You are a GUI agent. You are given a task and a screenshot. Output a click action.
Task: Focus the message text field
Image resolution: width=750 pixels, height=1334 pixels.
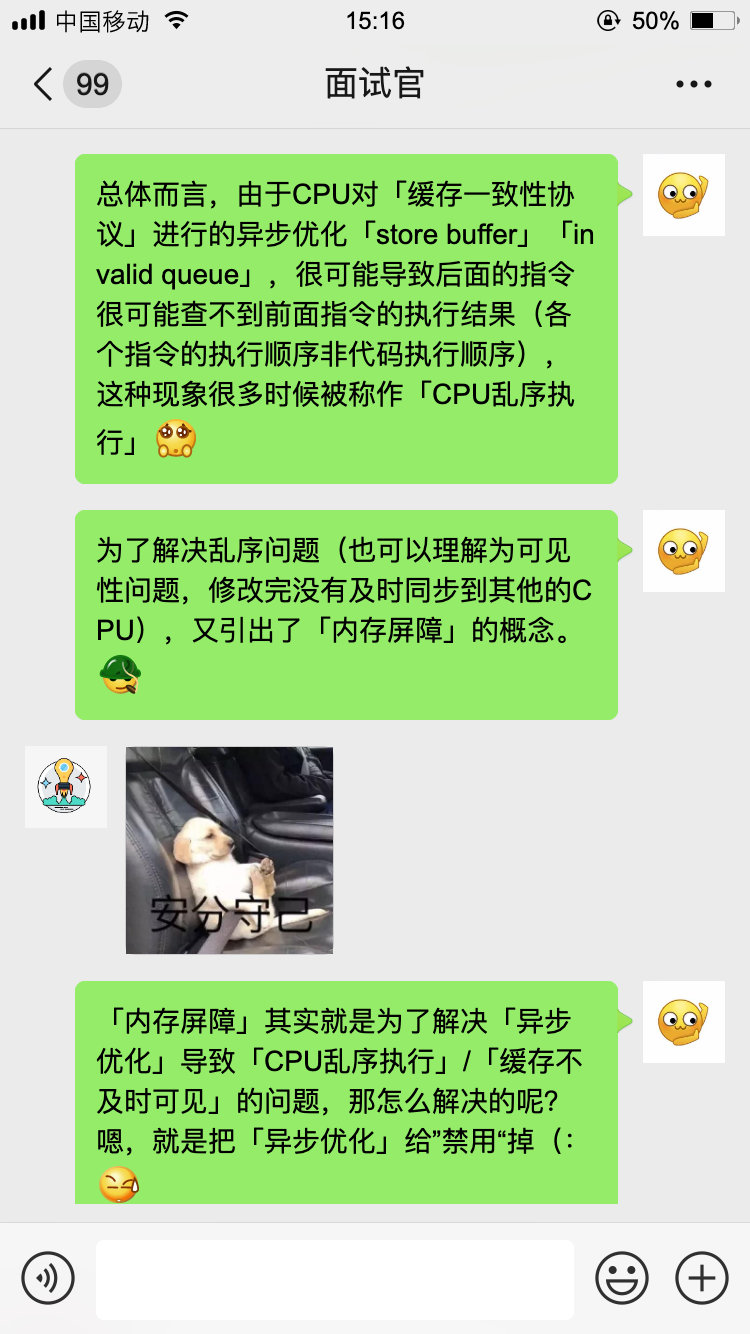click(335, 1279)
